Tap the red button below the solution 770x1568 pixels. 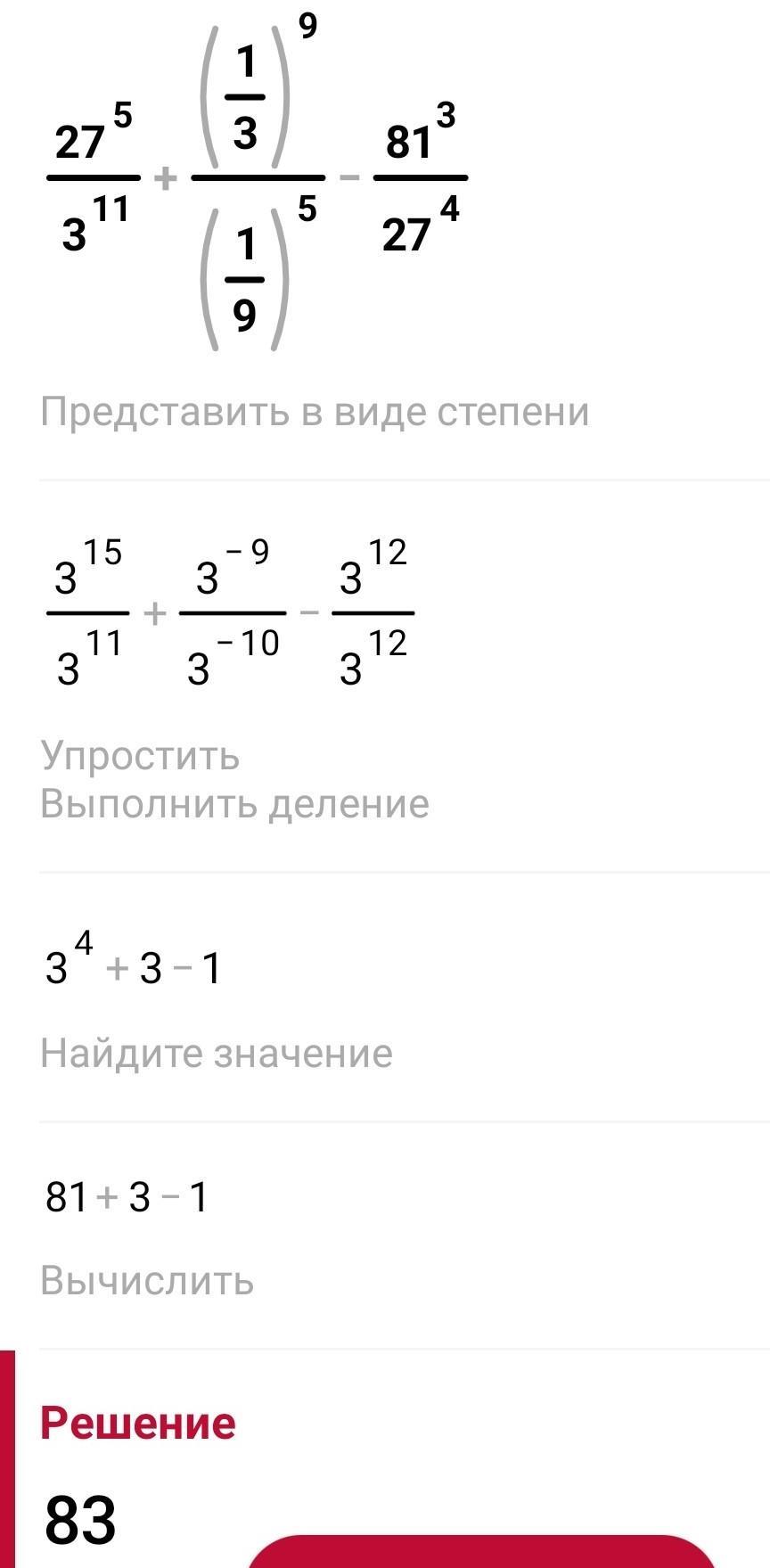point(481,1553)
